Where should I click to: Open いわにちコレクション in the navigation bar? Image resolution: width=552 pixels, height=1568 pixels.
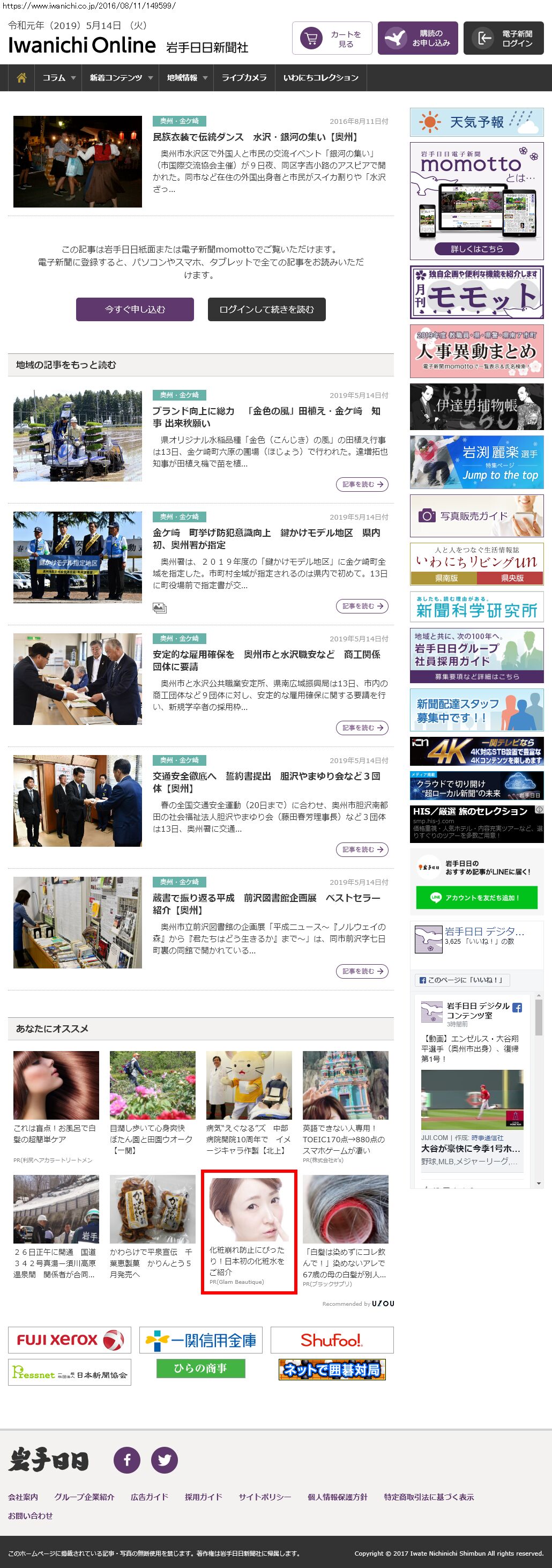click(320, 78)
